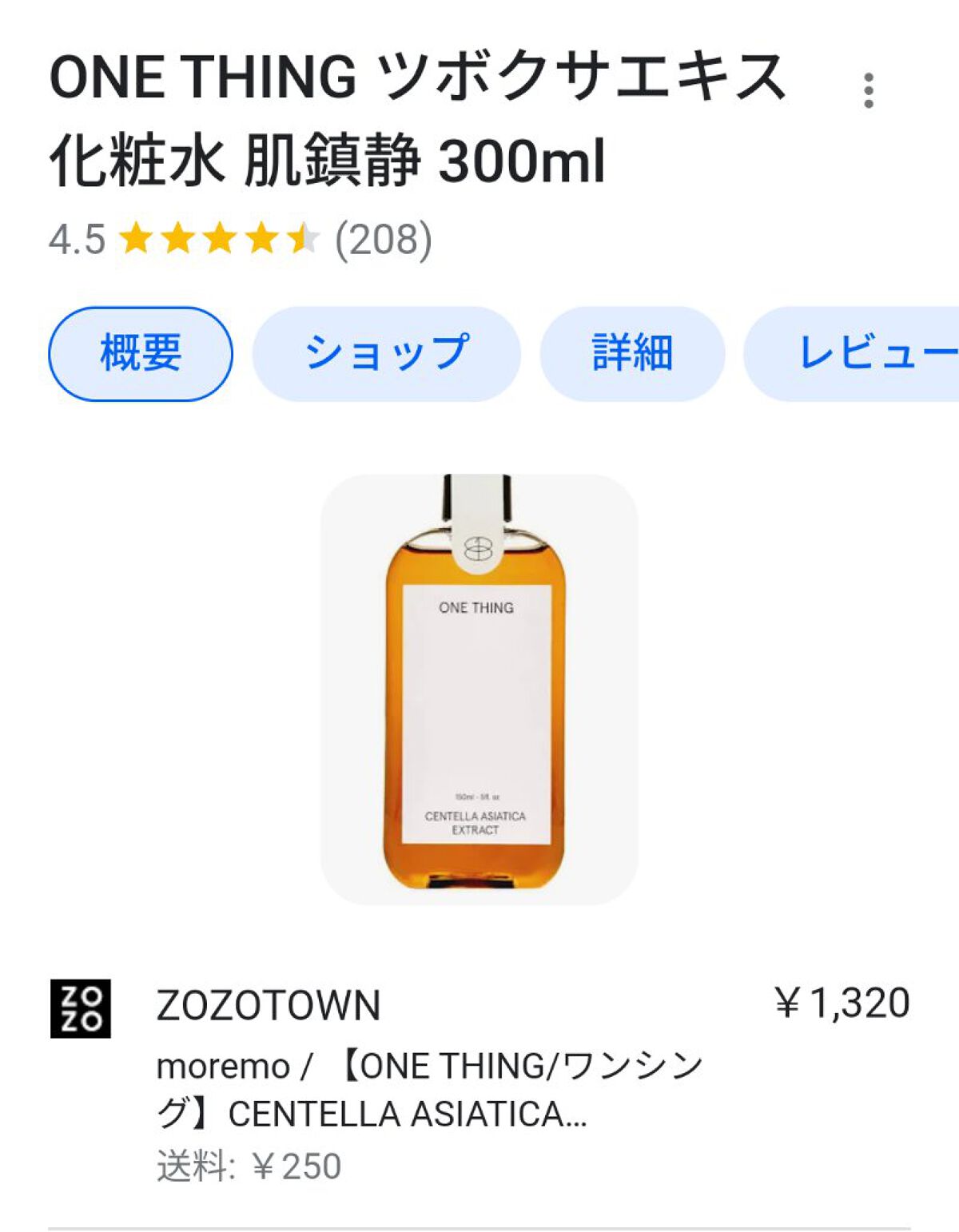Select the 概要 chip
This screenshot has height=1232, width=959.
pos(141,354)
